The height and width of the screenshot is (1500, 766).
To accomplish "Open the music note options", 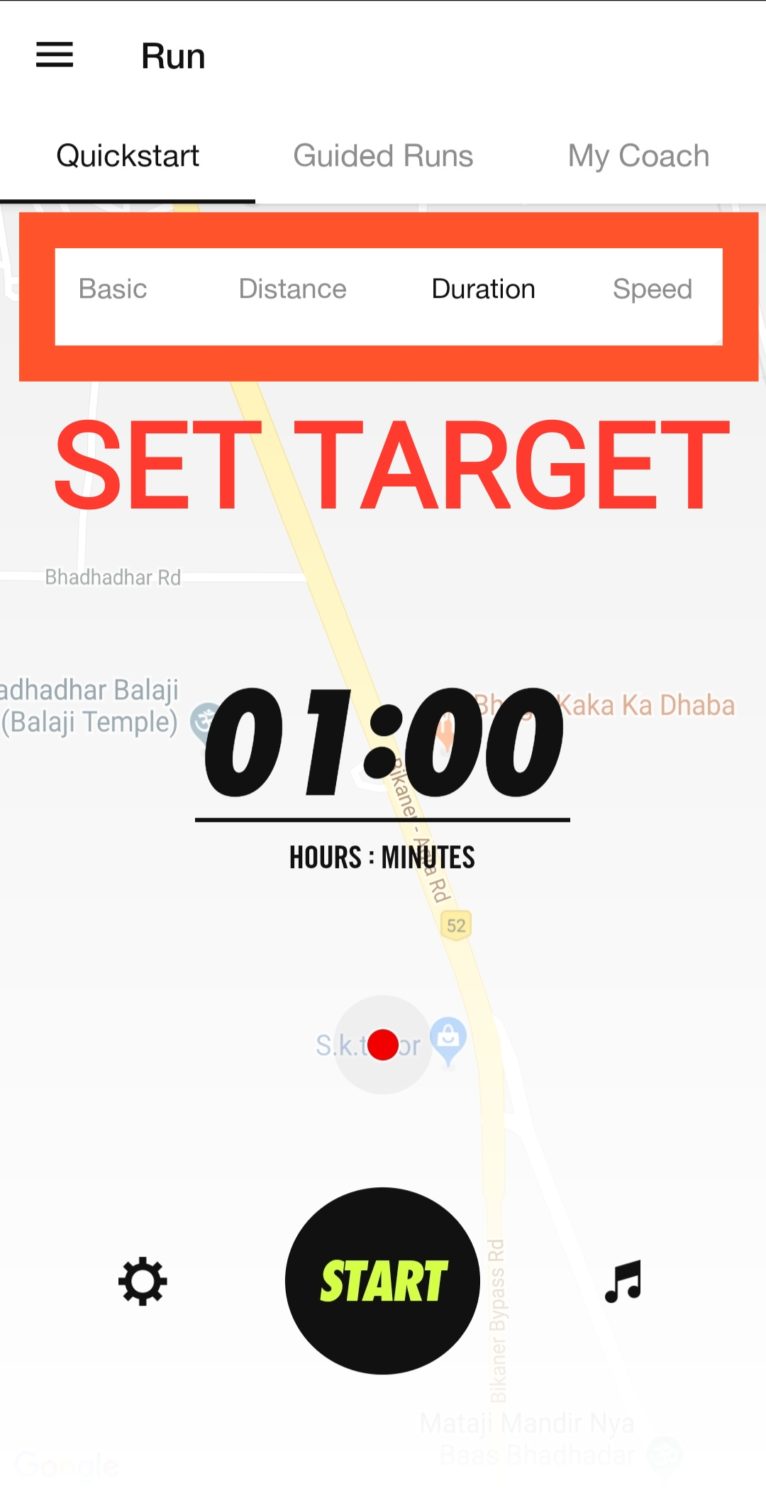I will click(x=623, y=1281).
